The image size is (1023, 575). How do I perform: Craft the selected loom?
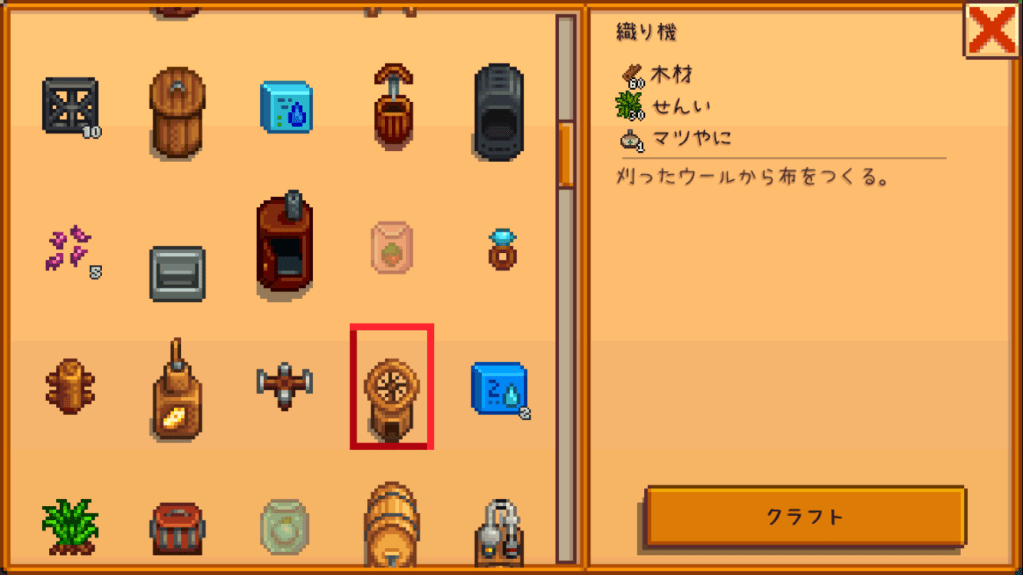tap(805, 516)
